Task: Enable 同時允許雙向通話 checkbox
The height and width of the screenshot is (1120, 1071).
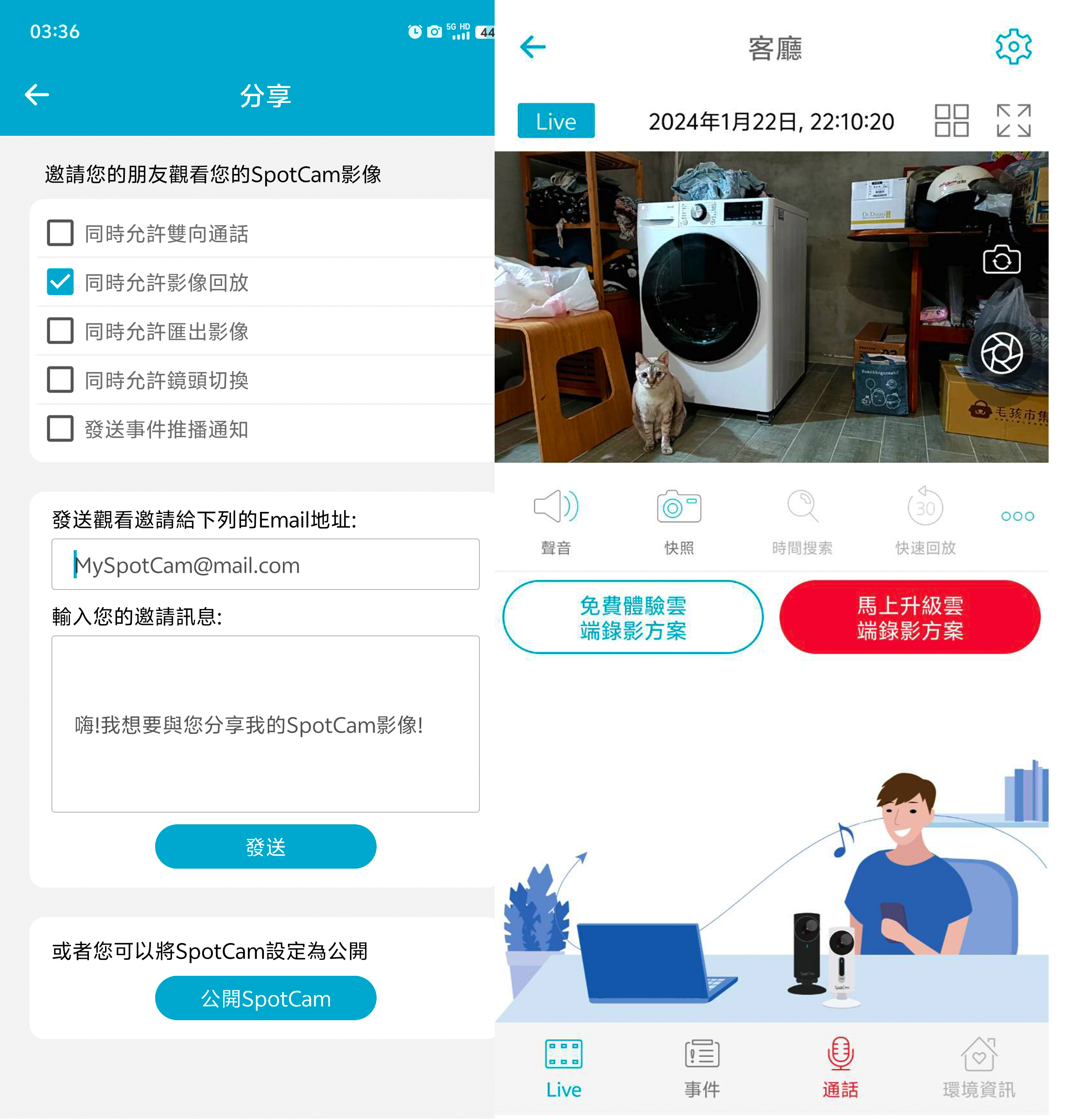Action: click(x=60, y=233)
